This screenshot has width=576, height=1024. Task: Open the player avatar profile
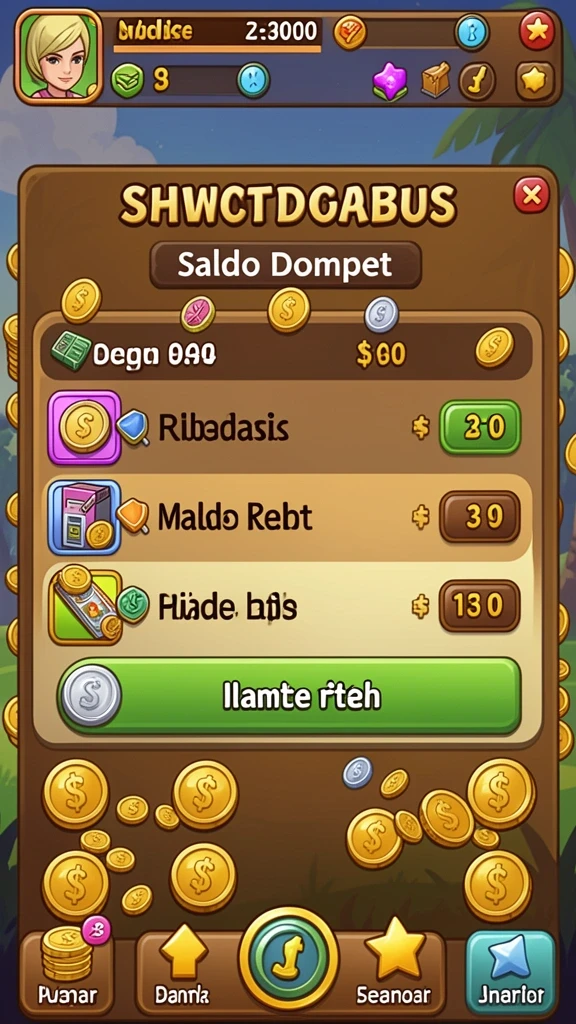click(x=59, y=57)
